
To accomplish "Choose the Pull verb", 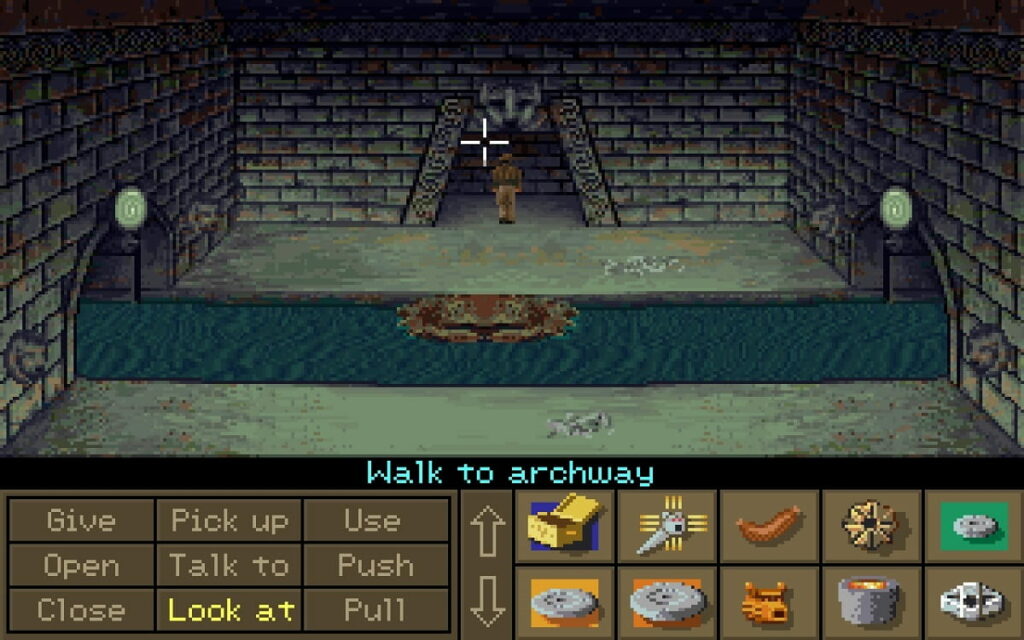I will point(375,609).
